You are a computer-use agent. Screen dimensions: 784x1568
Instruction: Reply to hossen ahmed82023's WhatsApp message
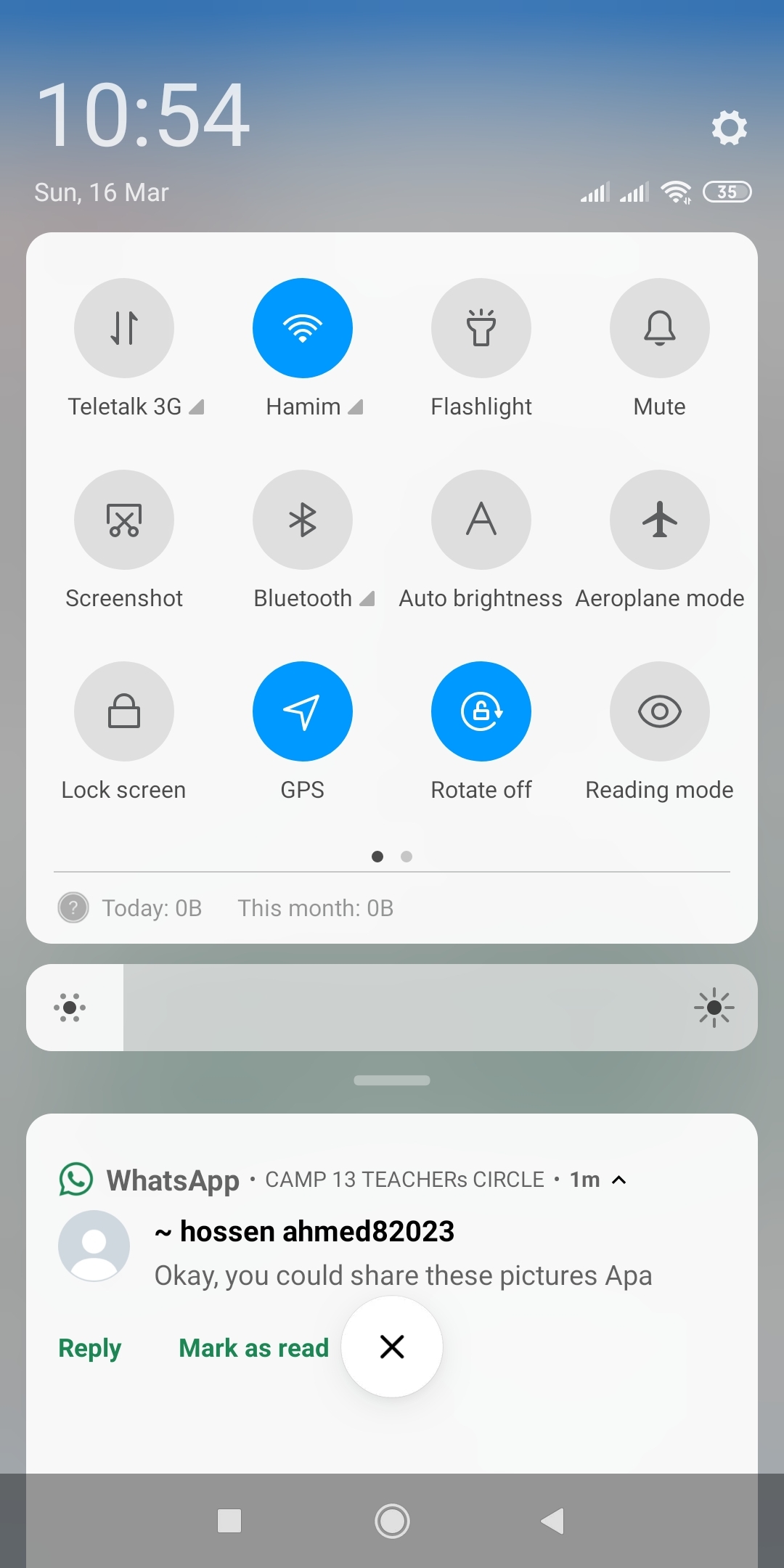[90, 1348]
